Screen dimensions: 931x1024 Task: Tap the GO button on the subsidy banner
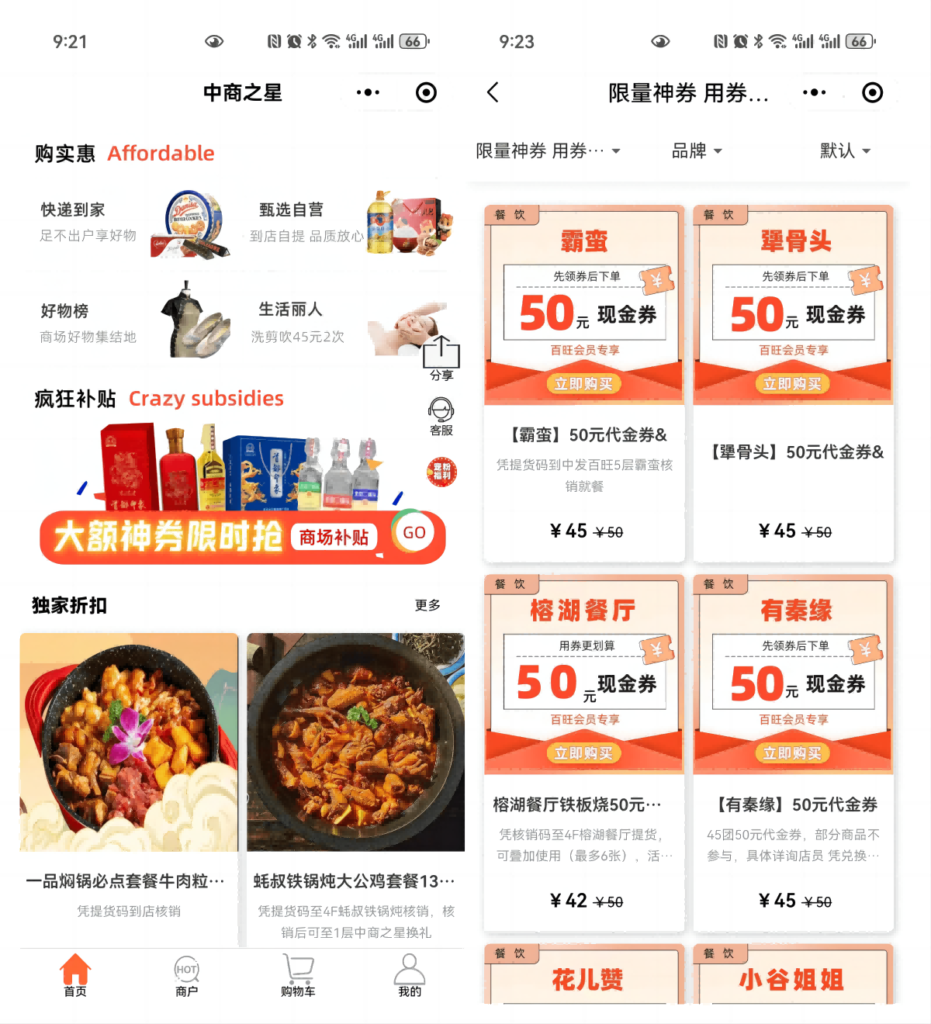[x=413, y=533]
